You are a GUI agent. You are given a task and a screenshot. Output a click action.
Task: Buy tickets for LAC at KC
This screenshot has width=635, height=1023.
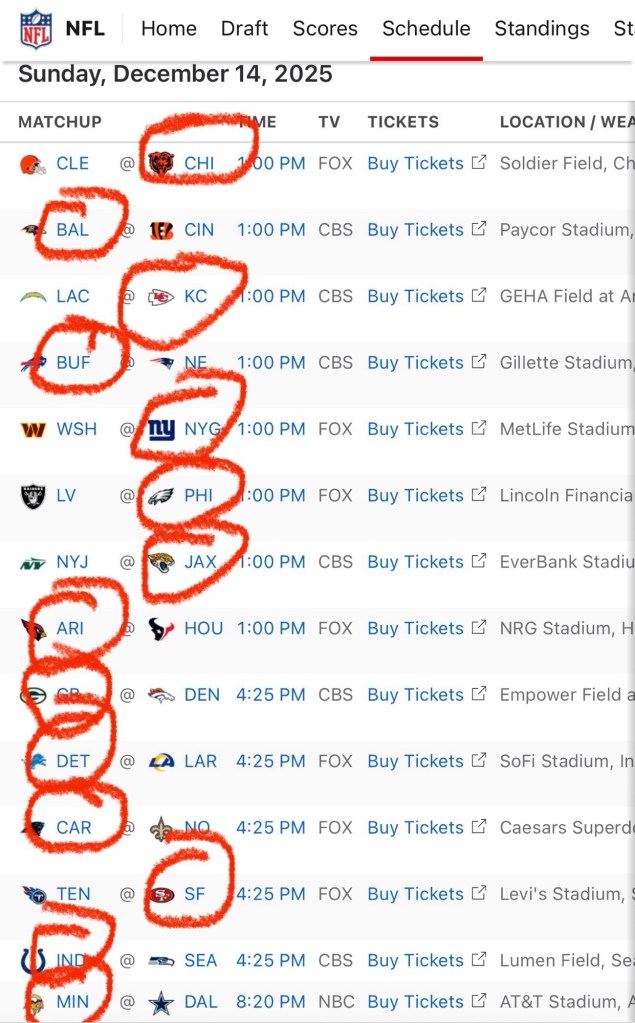(416, 296)
